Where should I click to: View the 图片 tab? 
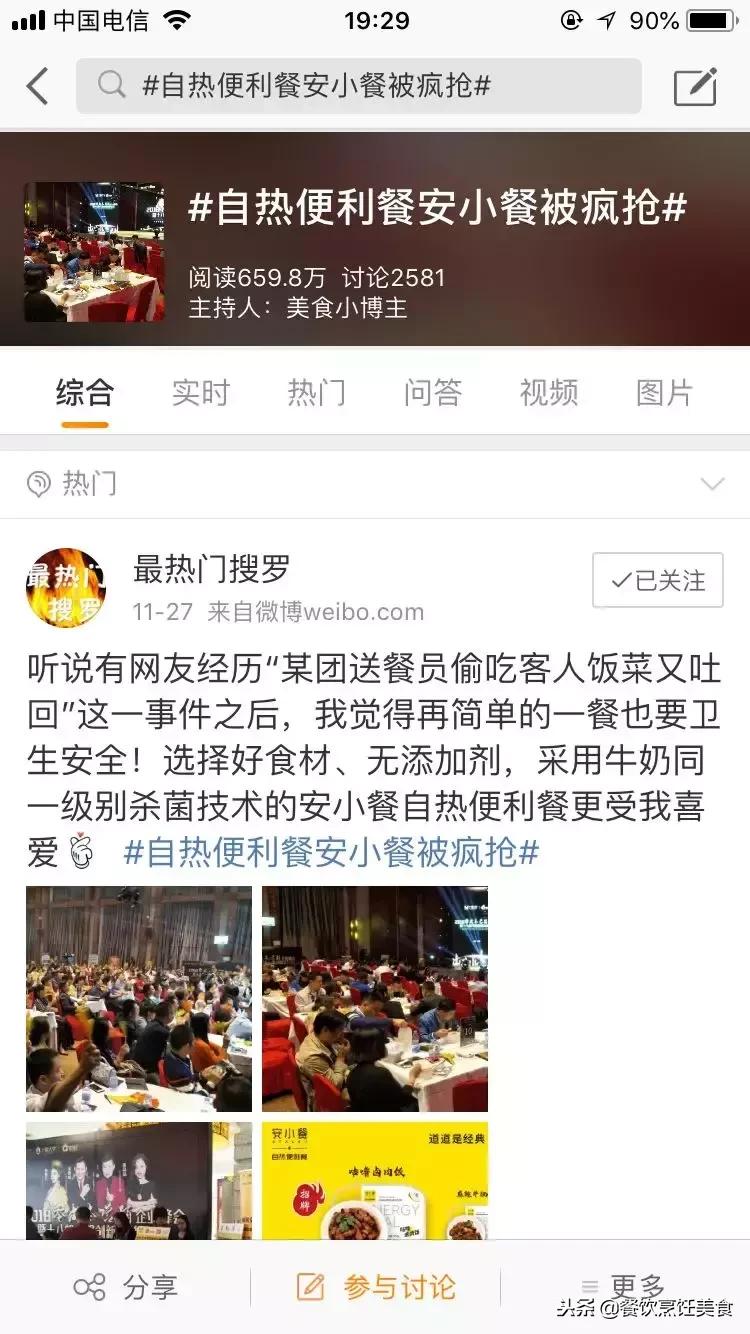tap(664, 393)
